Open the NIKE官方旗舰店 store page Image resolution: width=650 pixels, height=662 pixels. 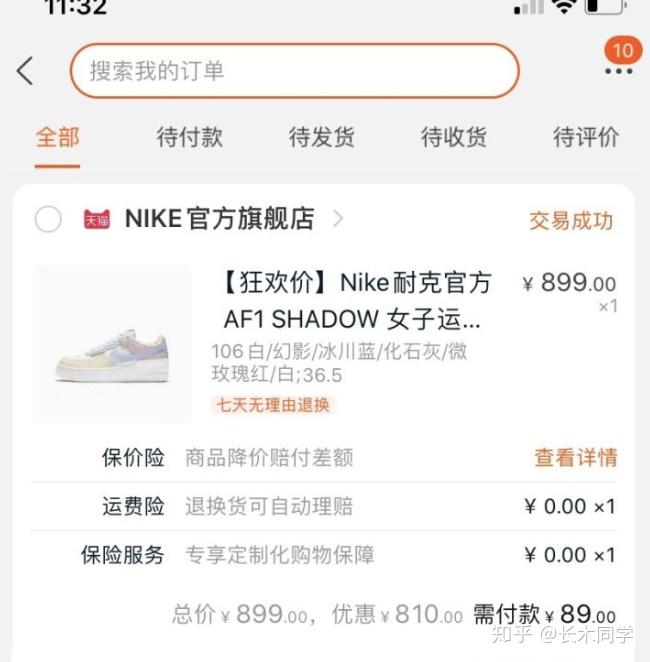[220, 220]
